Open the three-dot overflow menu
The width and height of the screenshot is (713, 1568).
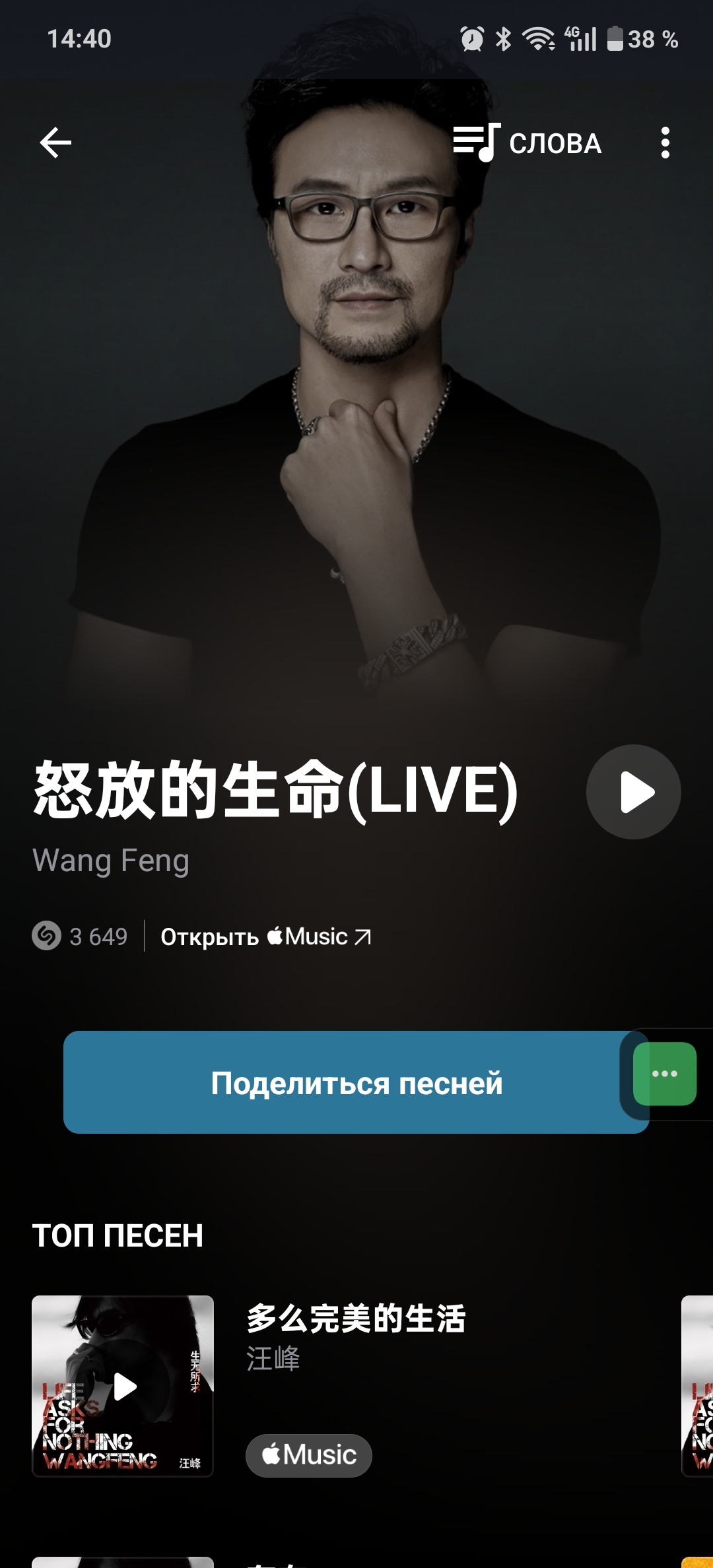pyautogui.click(x=665, y=143)
